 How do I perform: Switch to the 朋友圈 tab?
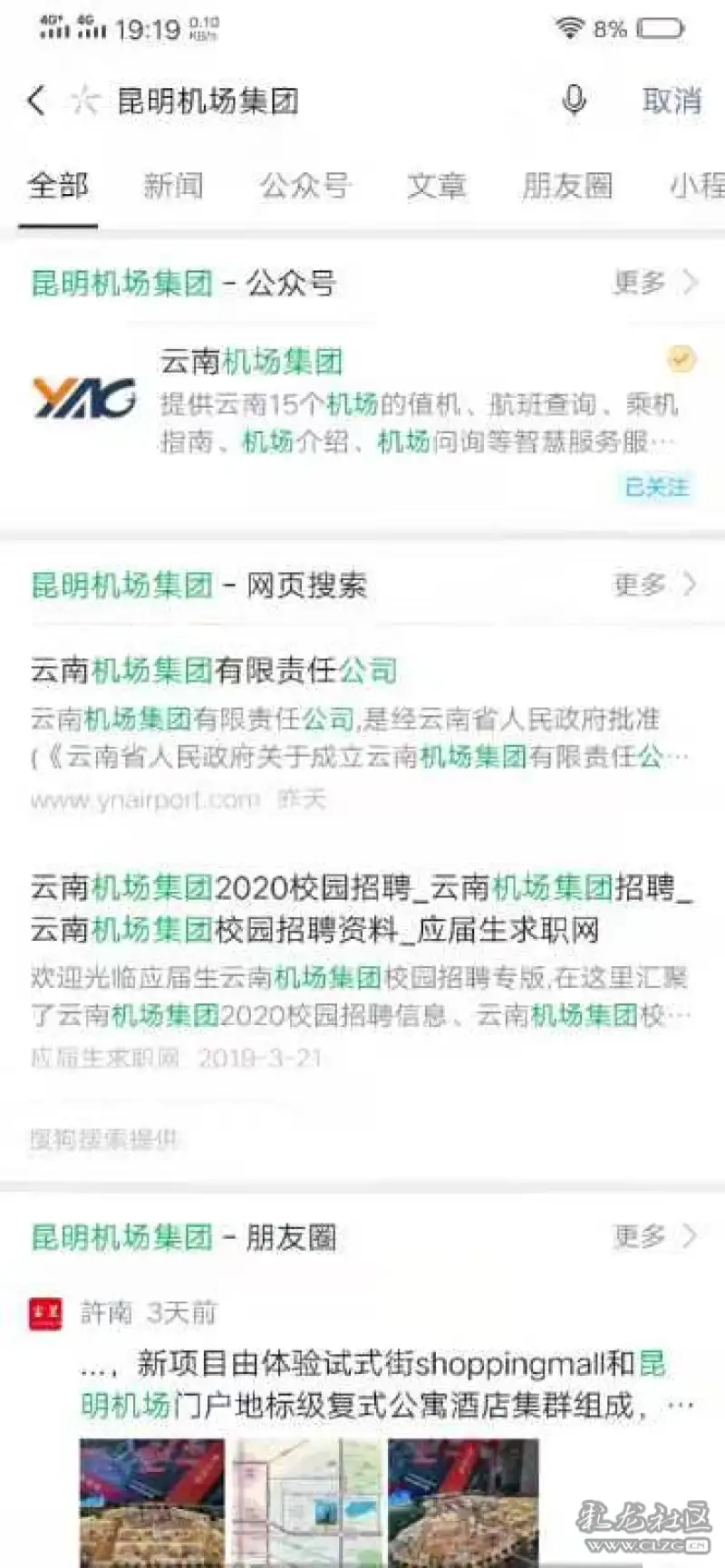[567, 186]
